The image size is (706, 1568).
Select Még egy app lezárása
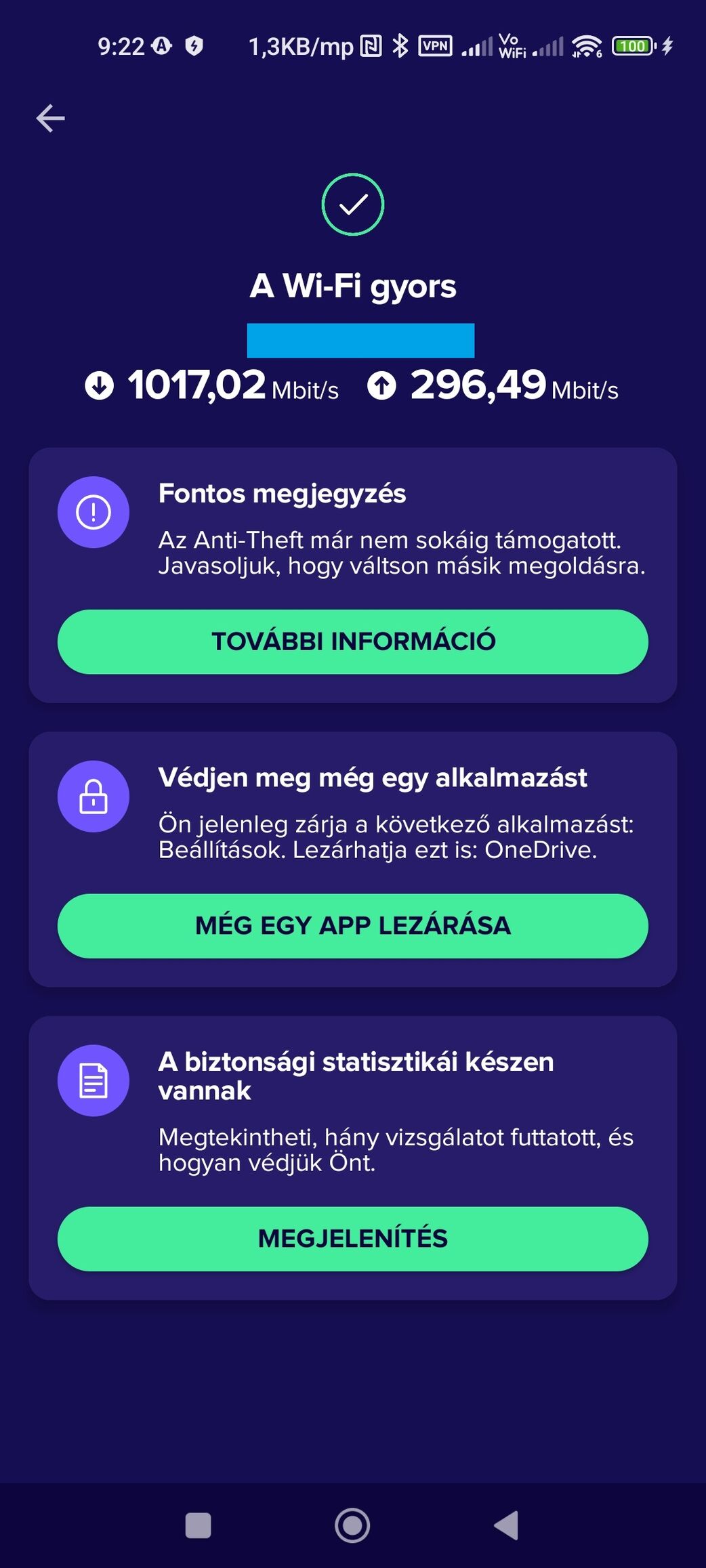(352, 926)
